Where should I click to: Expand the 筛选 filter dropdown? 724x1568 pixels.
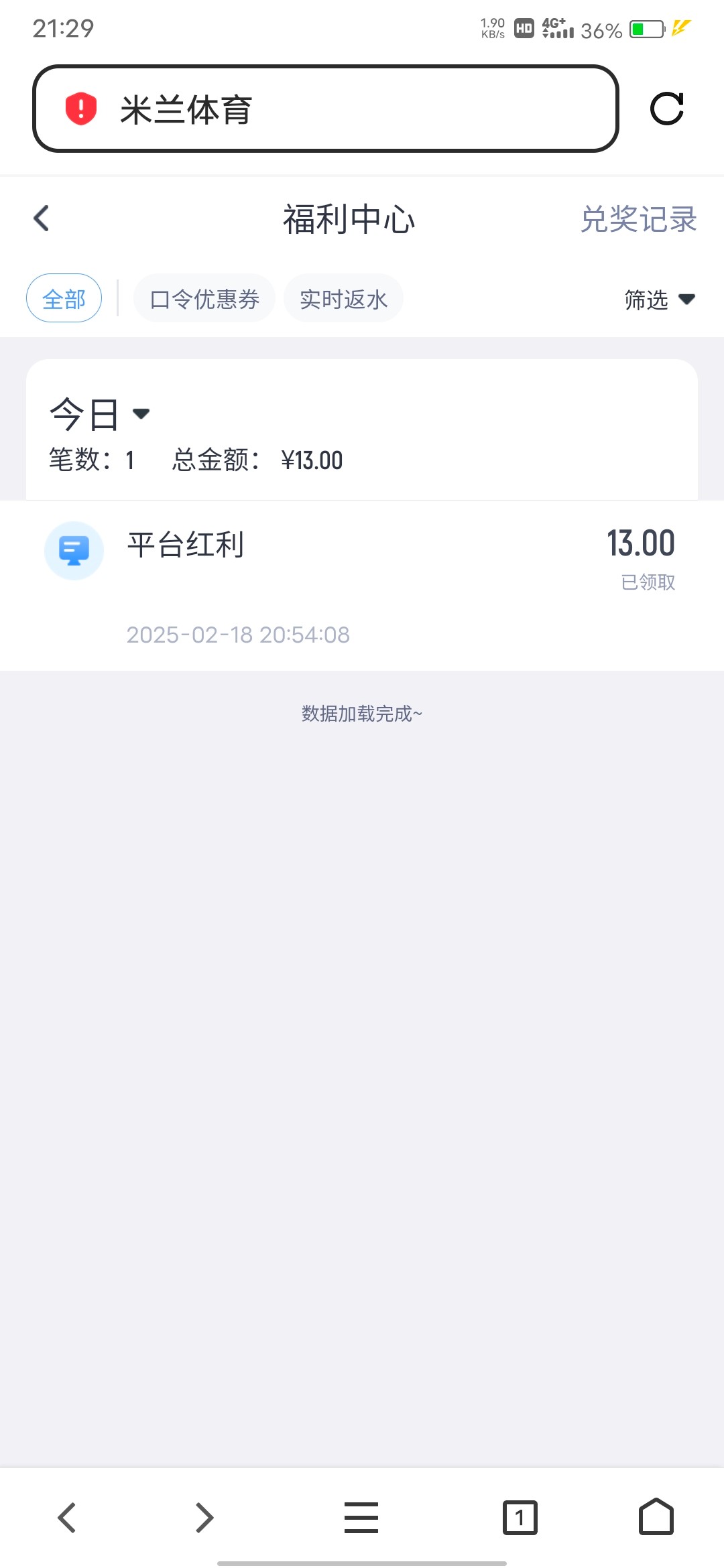[659, 300]
